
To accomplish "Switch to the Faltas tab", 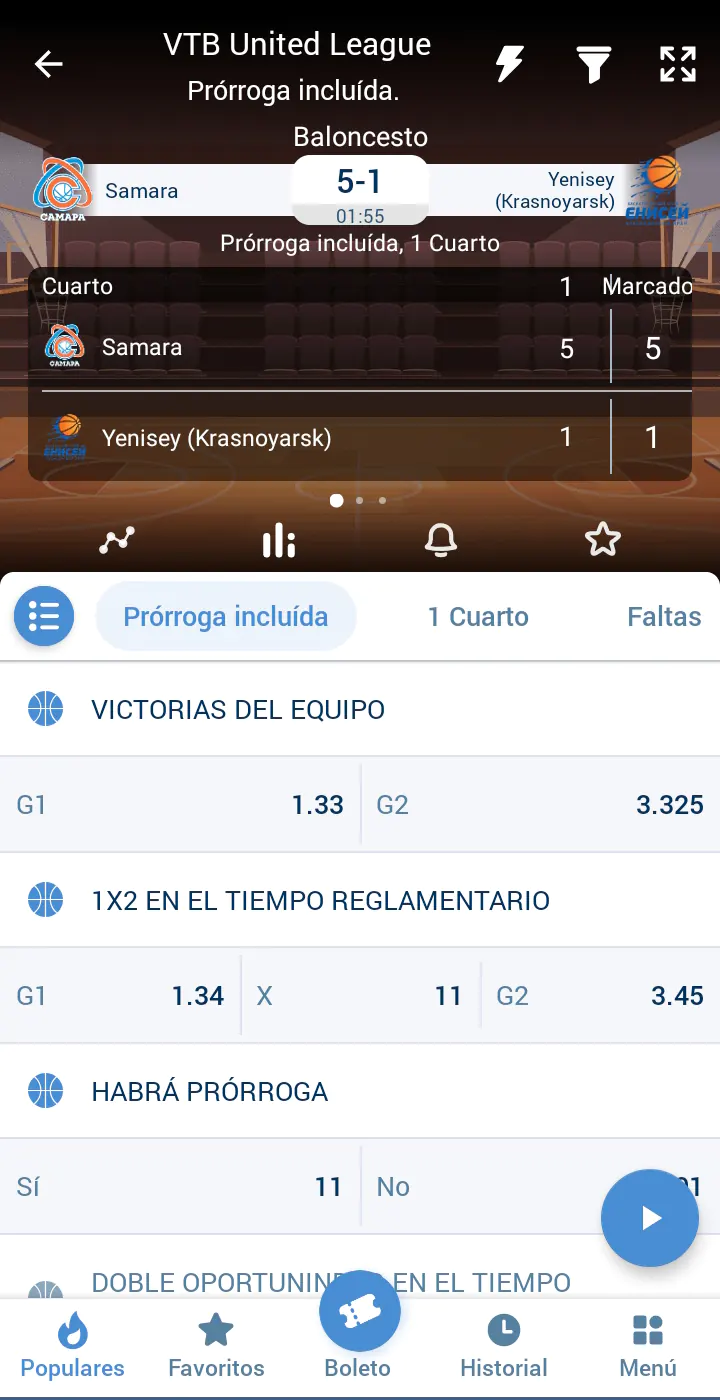I will 664,616.
